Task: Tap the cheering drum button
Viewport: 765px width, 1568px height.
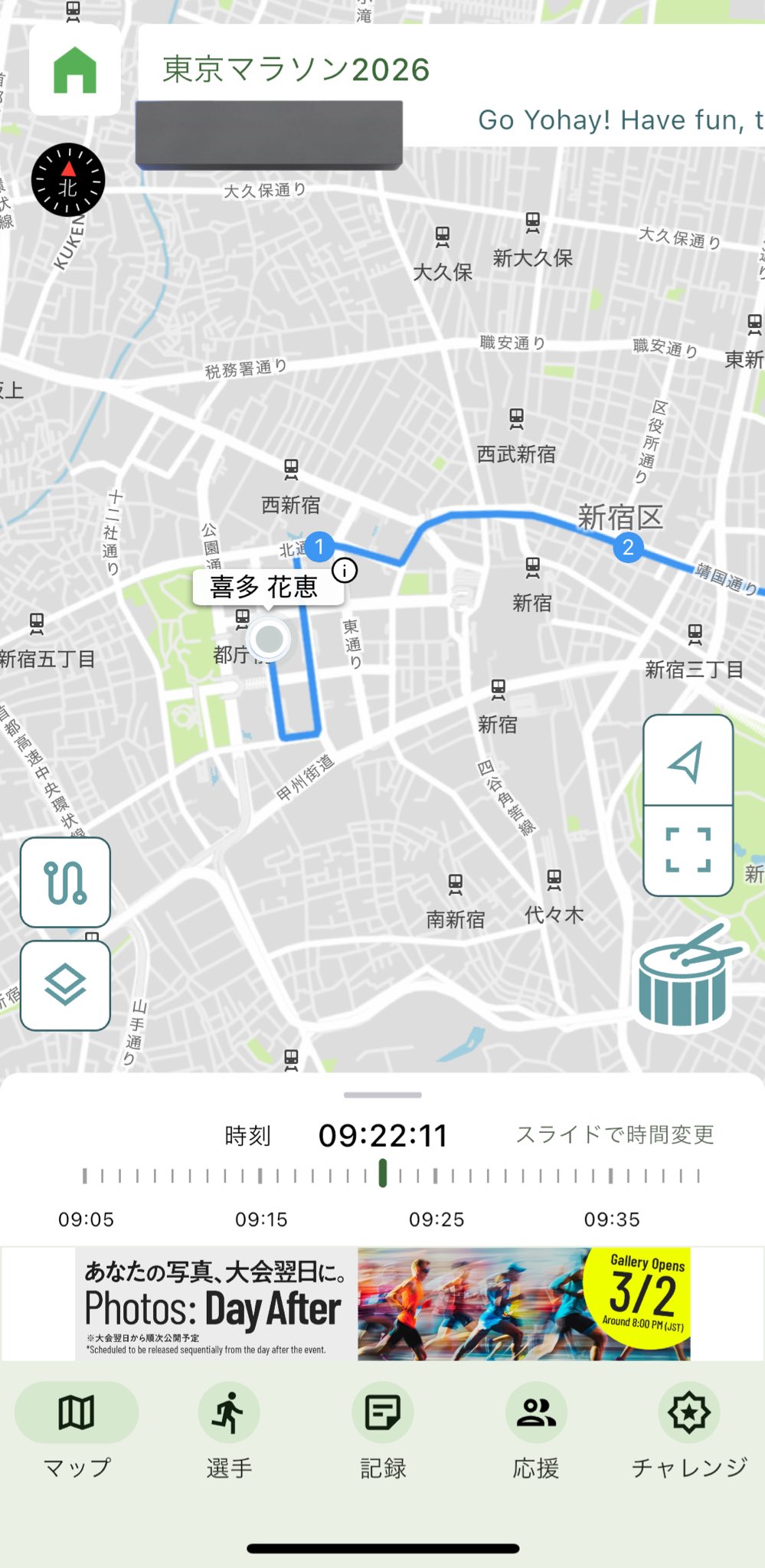Action: click(685, 976)
